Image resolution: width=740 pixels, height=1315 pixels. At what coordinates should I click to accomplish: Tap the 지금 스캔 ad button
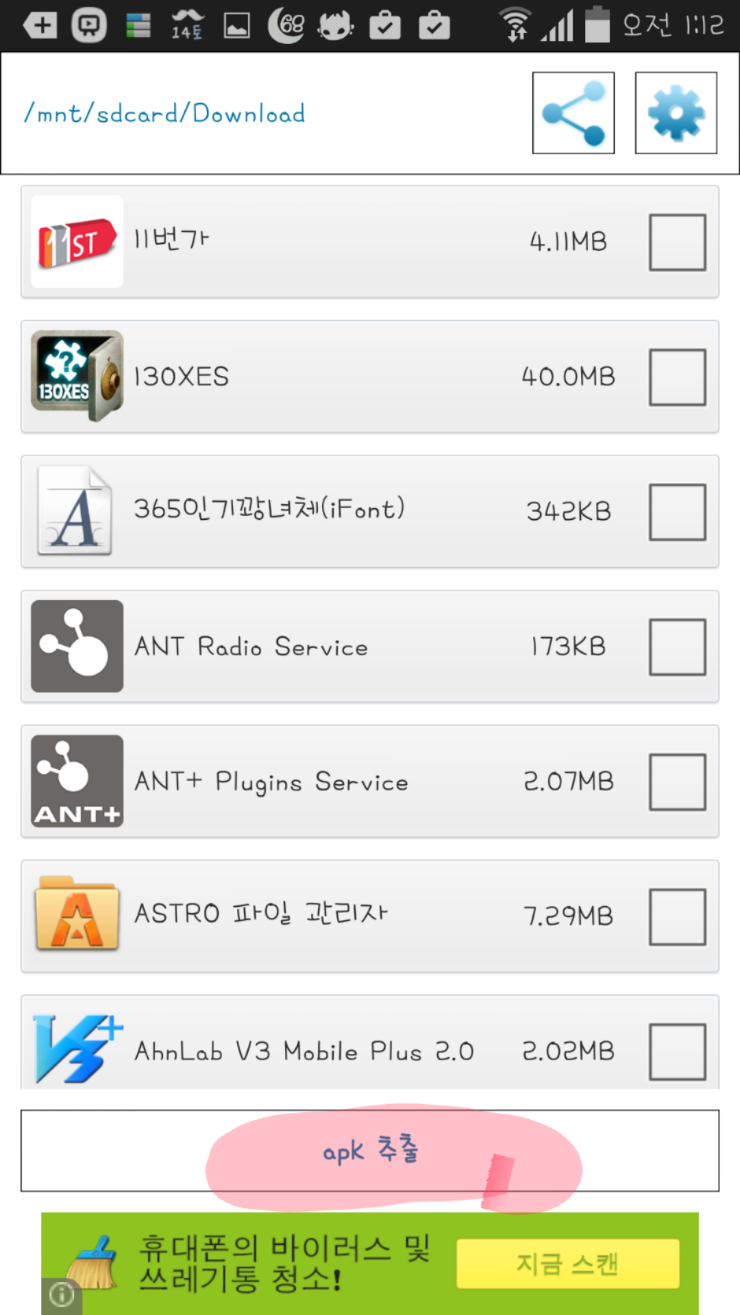pyautogui.click(x=567, y=1264)
